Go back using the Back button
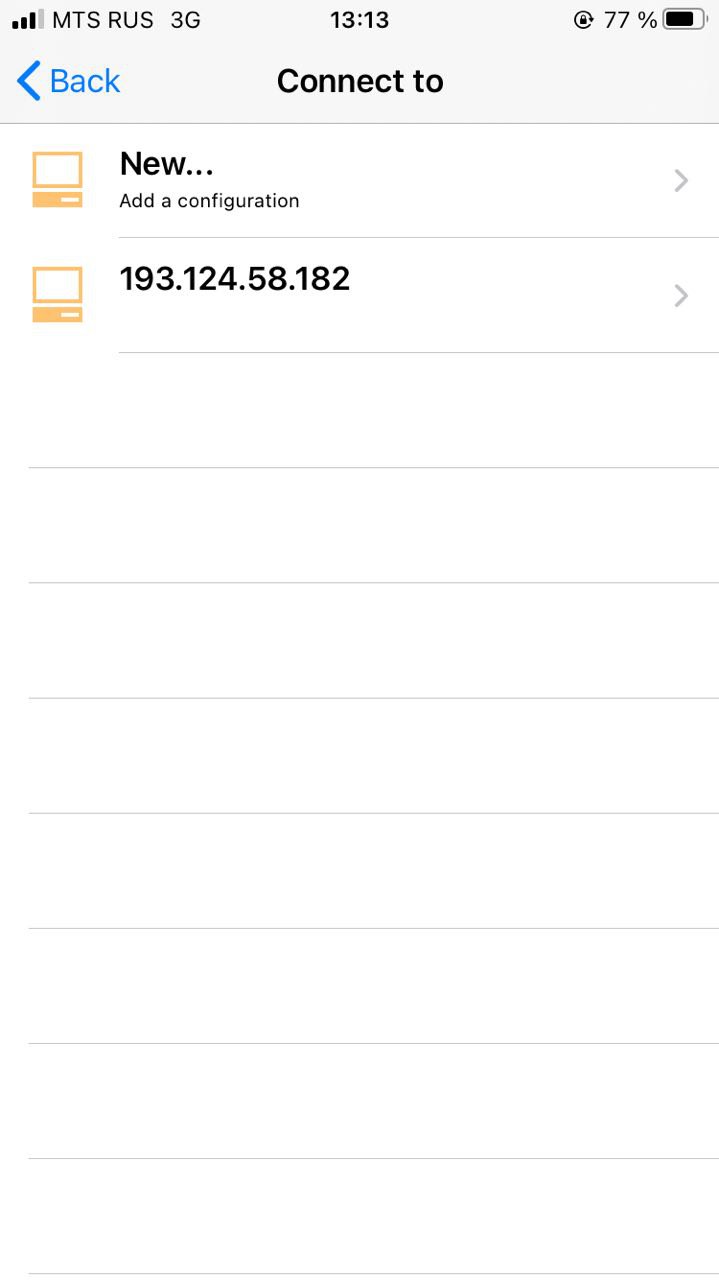Image resolution: width=719 pixels, height=1280 pixels. click(x=69, y=81)
